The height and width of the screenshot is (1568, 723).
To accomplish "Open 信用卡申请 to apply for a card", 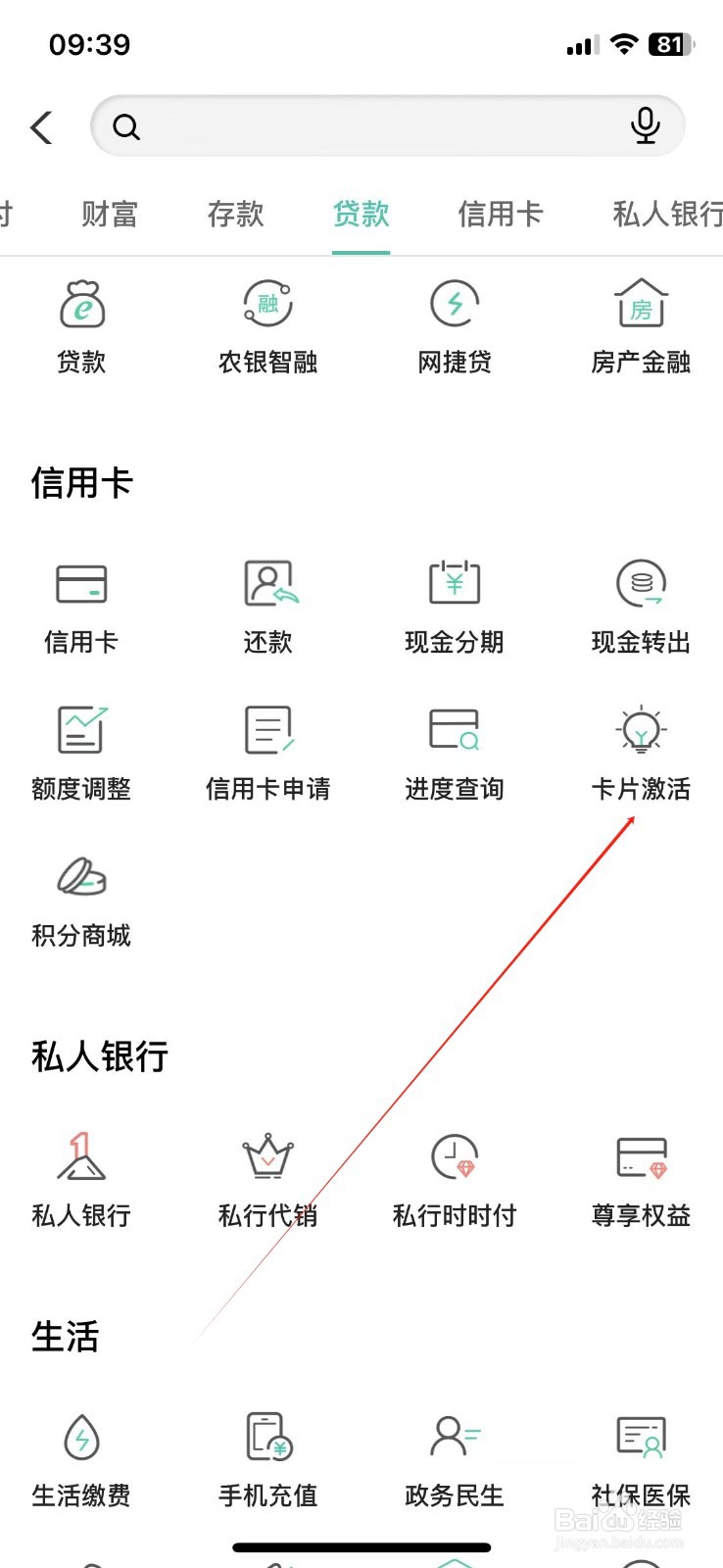I will (266, 750).
